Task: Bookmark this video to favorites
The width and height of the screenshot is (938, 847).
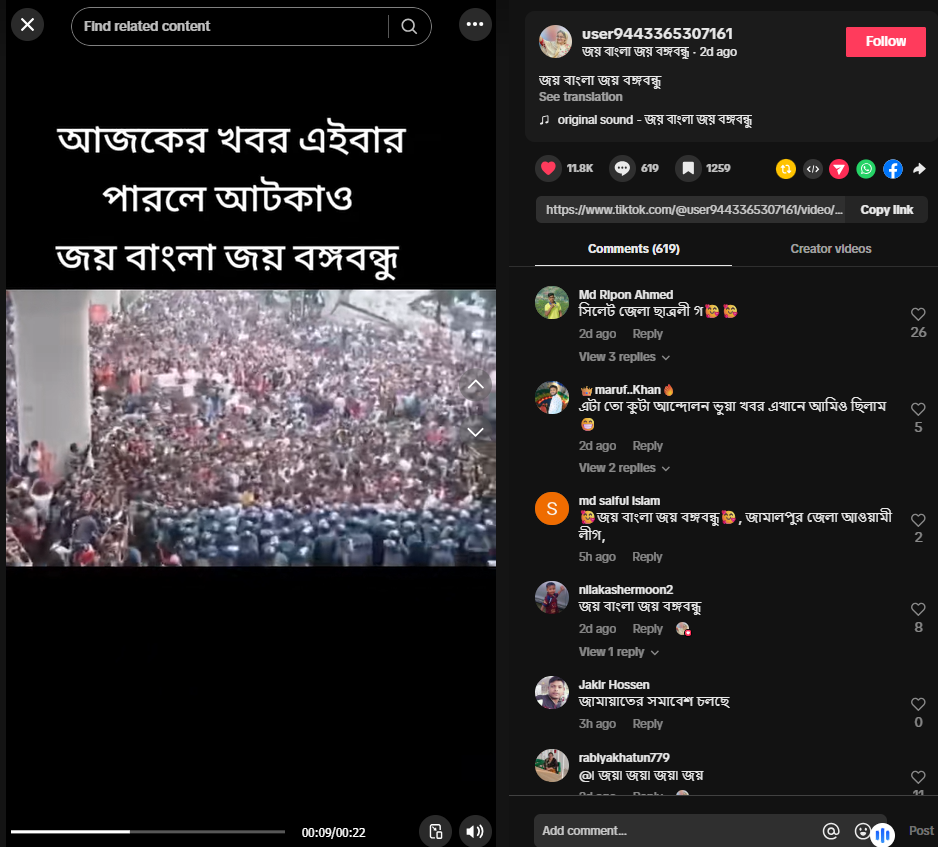Action: (x=687, y=168)
